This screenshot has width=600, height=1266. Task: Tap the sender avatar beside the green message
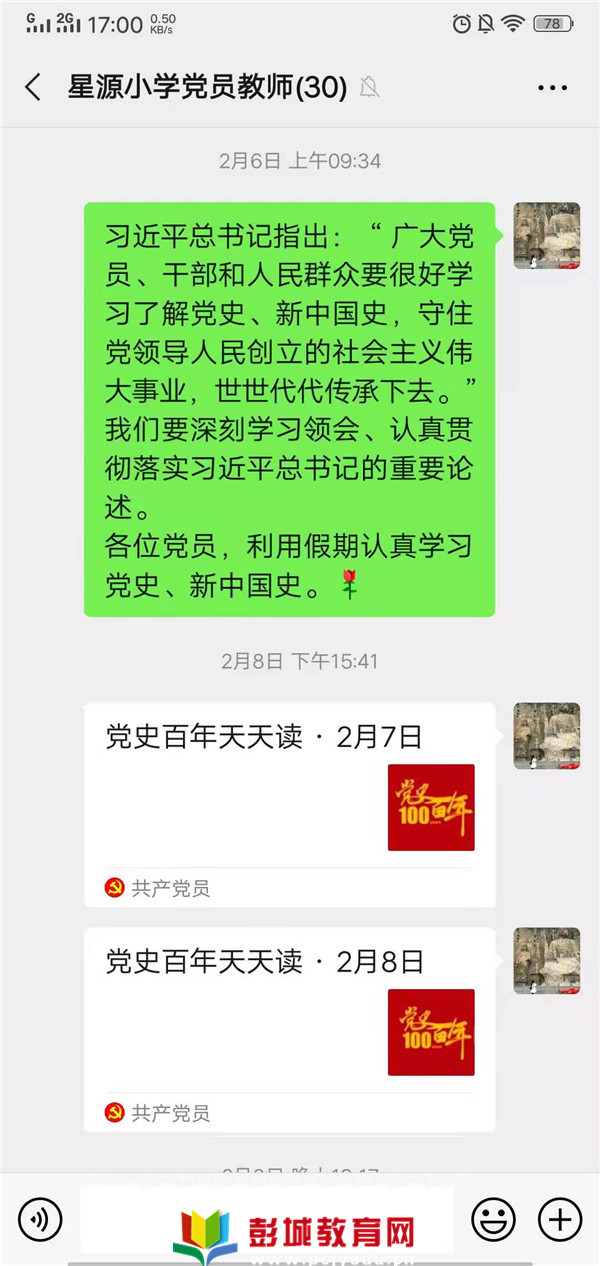pos(546,236)
